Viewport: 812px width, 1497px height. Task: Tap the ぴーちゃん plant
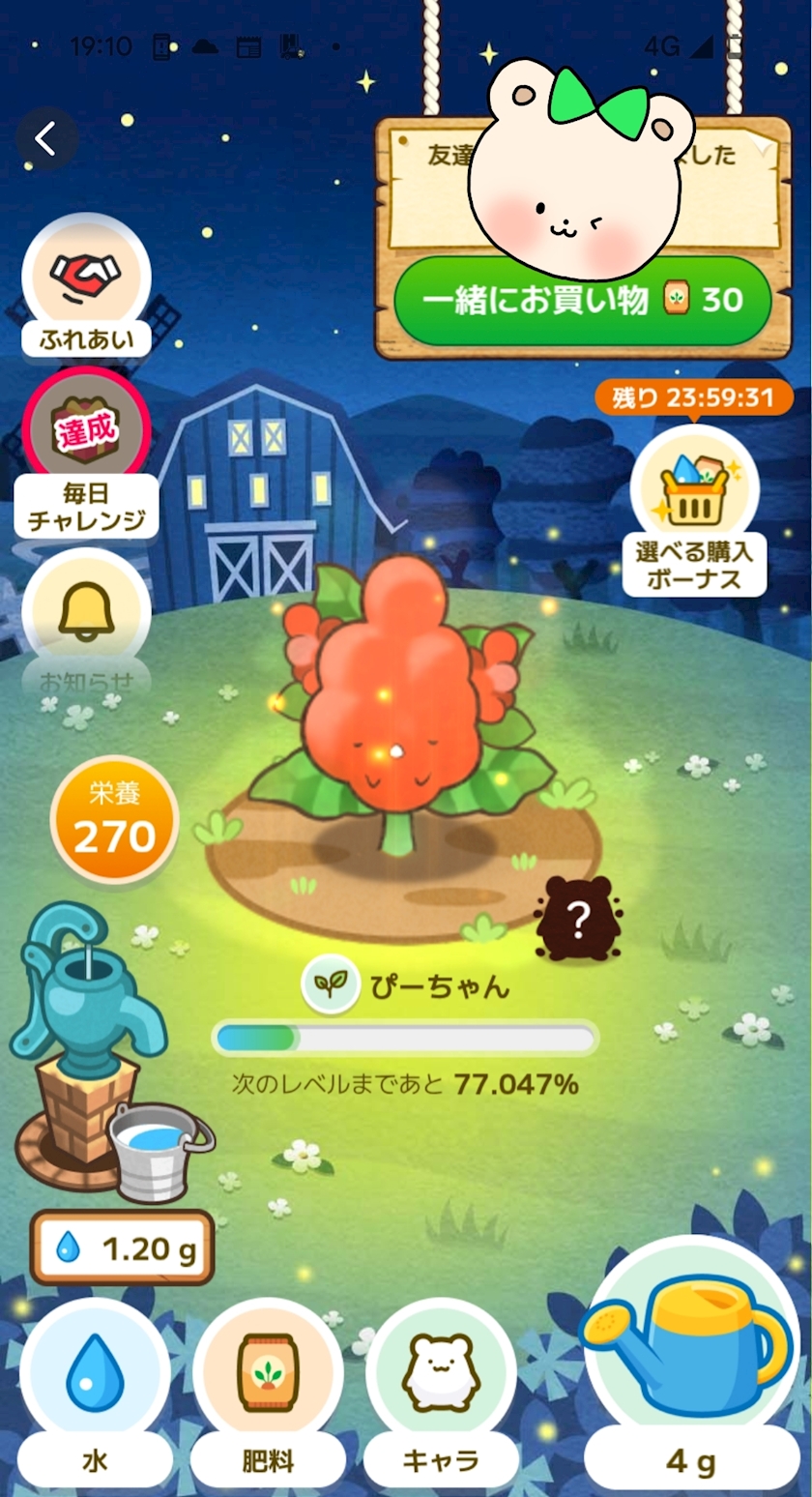click(x=396, y=706)
